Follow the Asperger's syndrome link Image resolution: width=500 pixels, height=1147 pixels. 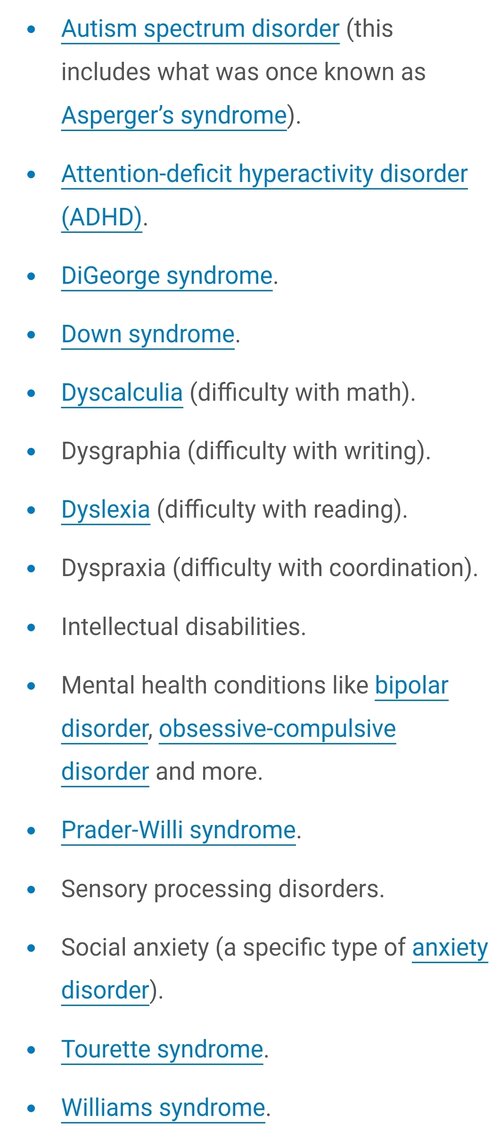tap(173, 116)
